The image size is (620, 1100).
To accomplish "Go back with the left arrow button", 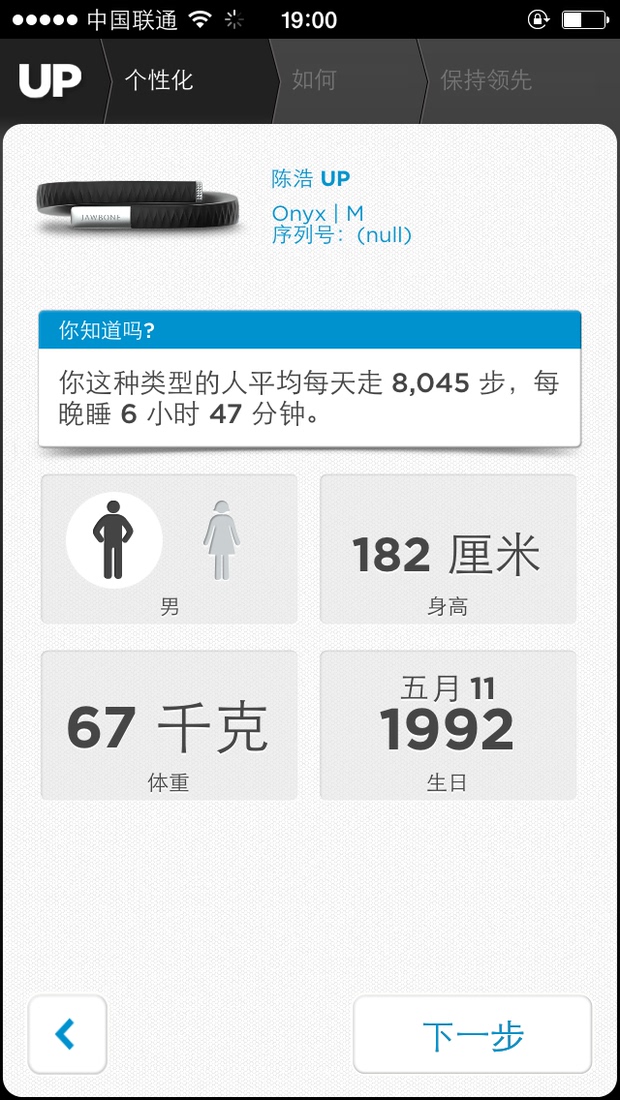I will [67, 1034].
